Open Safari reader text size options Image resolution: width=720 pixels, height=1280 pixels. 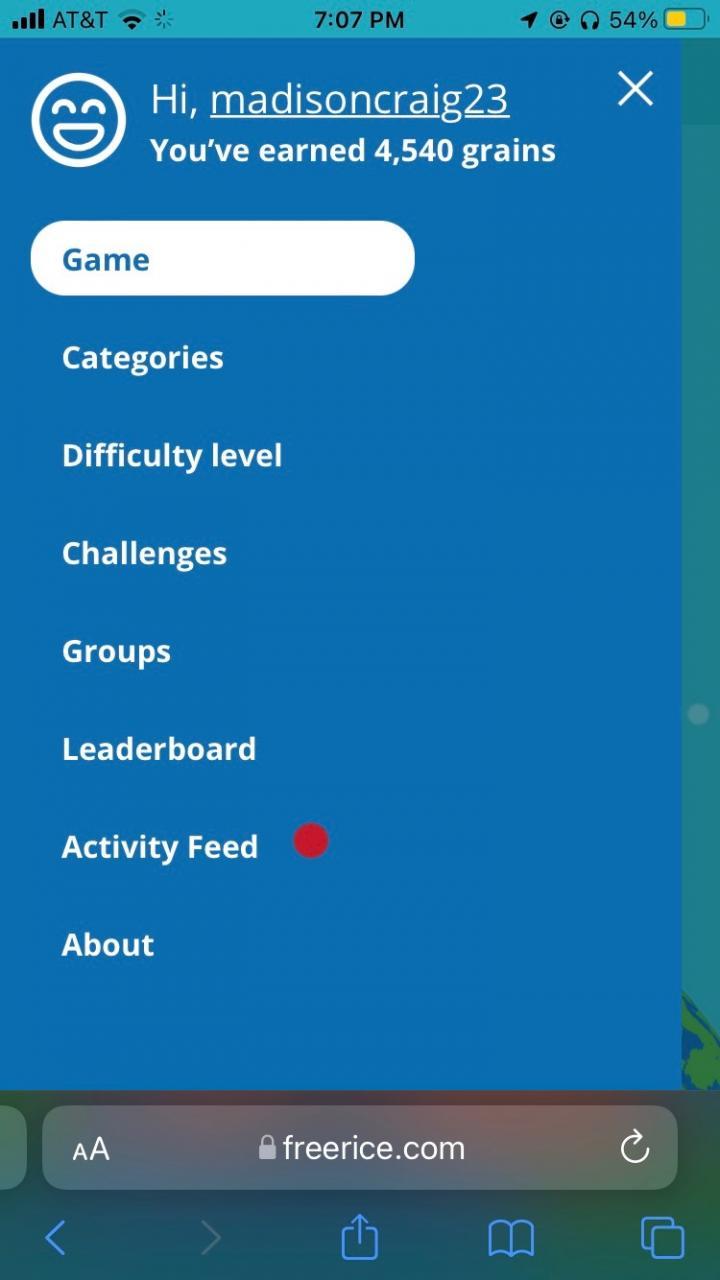(91, 1150)
